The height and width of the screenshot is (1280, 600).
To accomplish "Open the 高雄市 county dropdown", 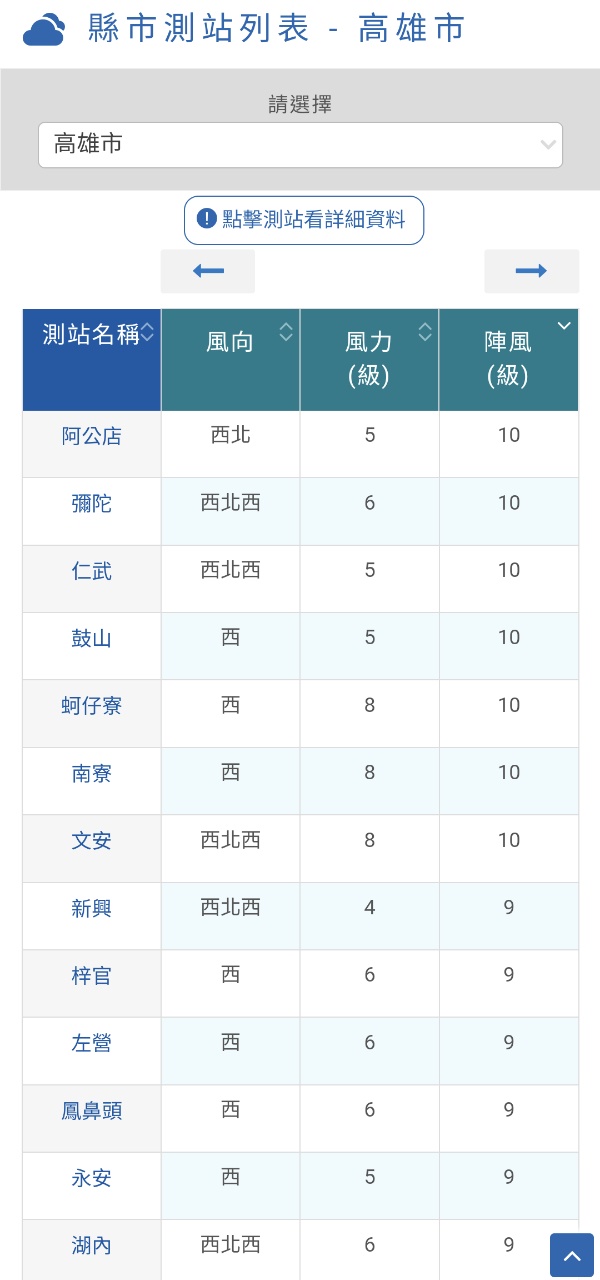I will coord(300,145).
